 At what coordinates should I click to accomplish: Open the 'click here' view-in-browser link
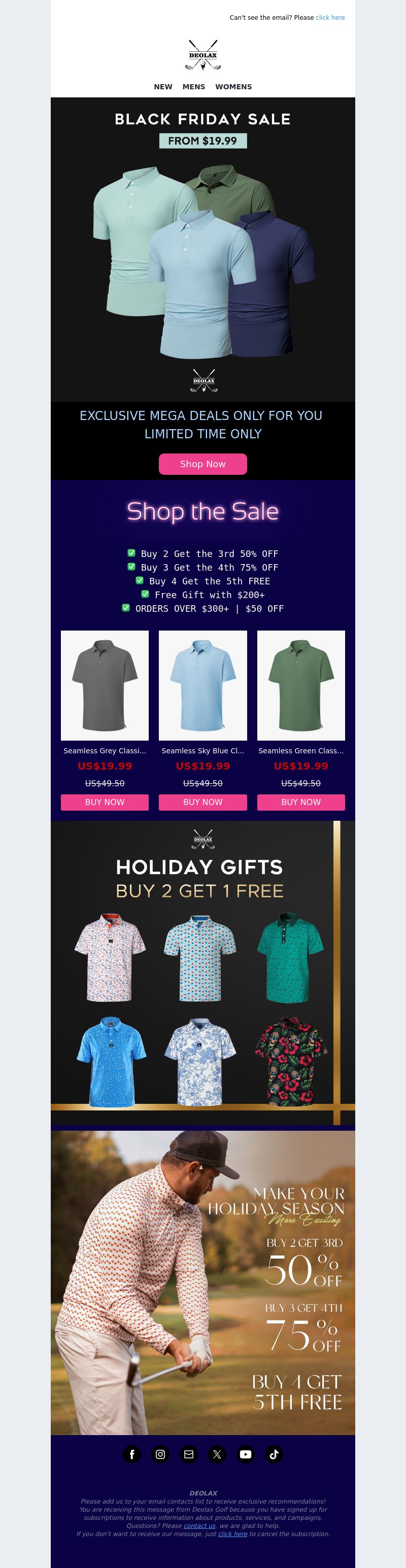click(x=330, y=18)
